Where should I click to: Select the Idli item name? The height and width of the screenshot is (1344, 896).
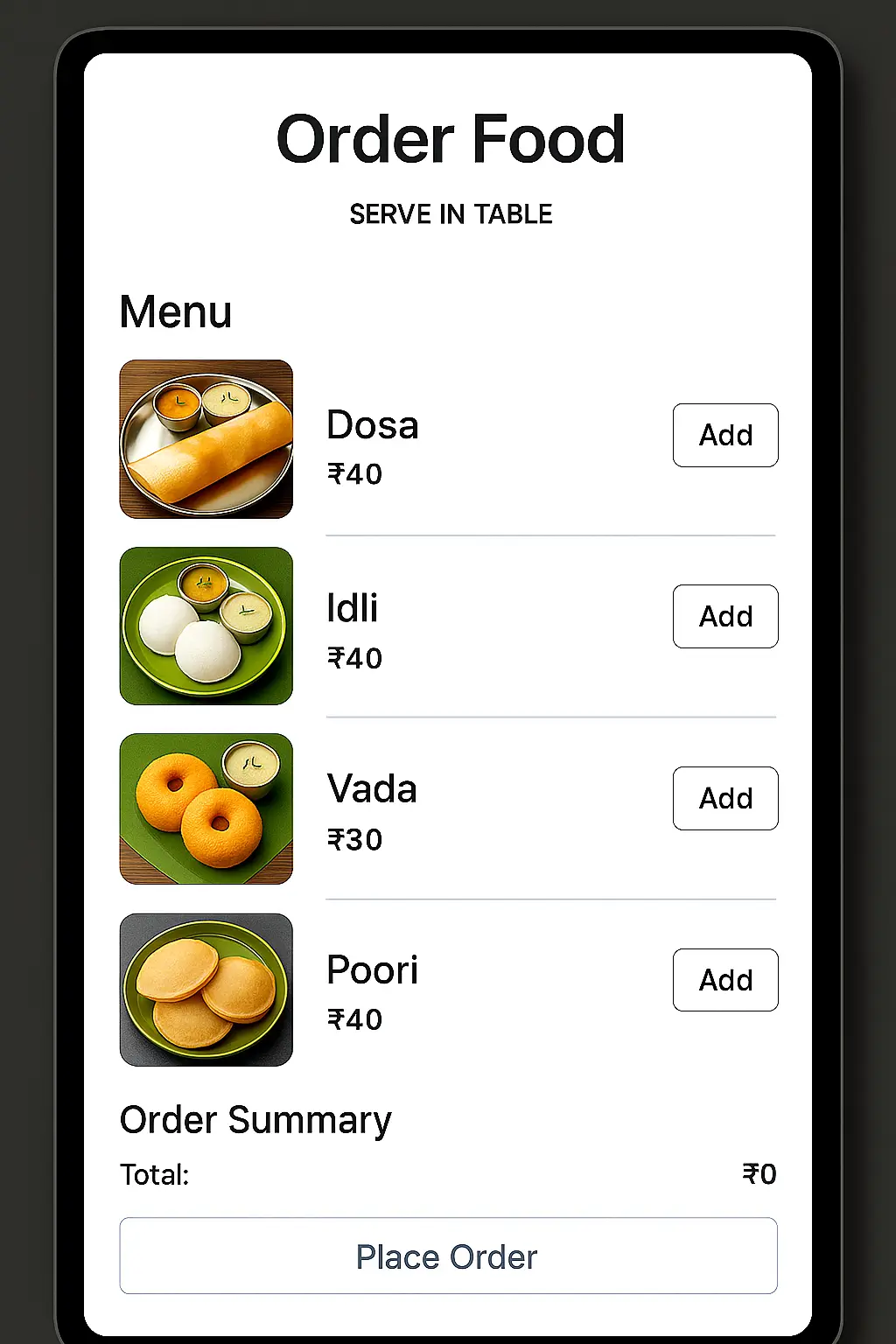[x=351, y=607]
